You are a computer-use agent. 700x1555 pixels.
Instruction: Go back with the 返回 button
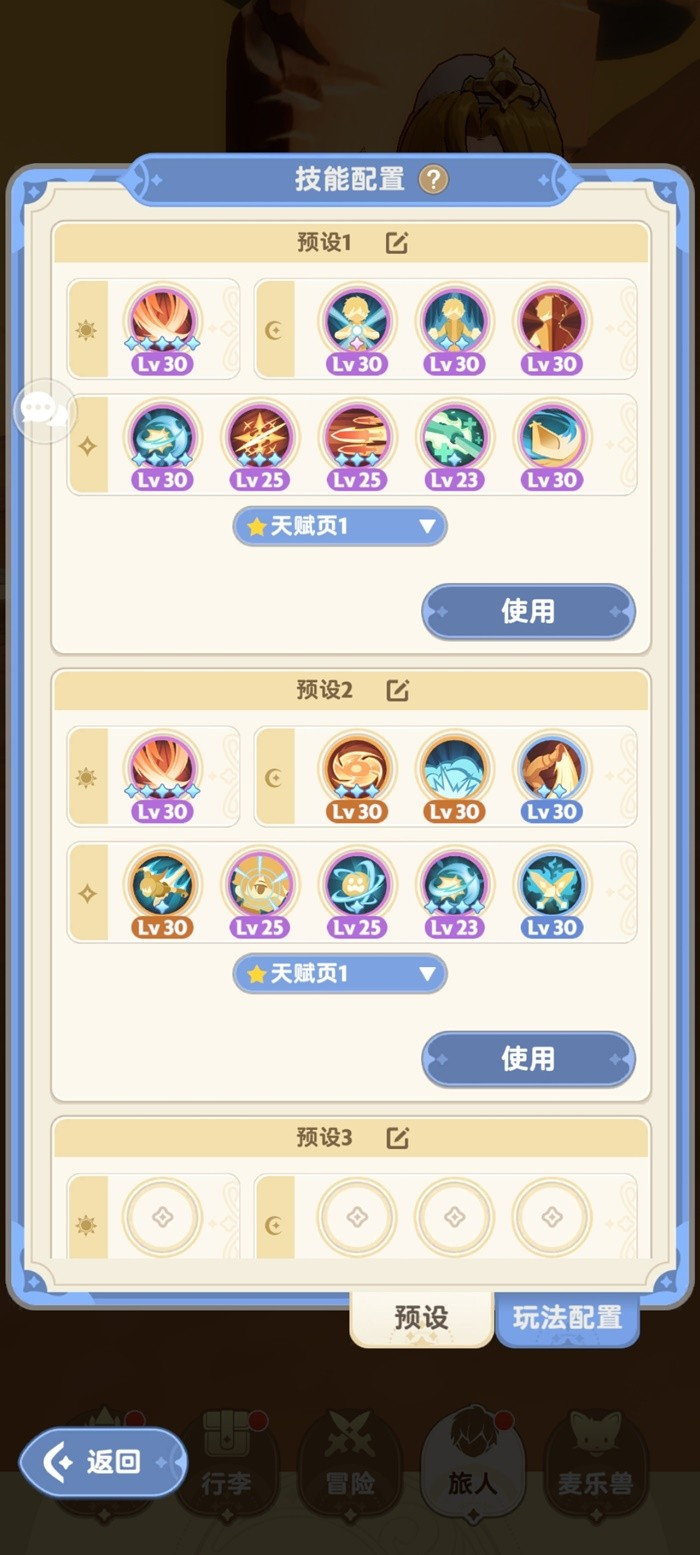coord(103,1462)
